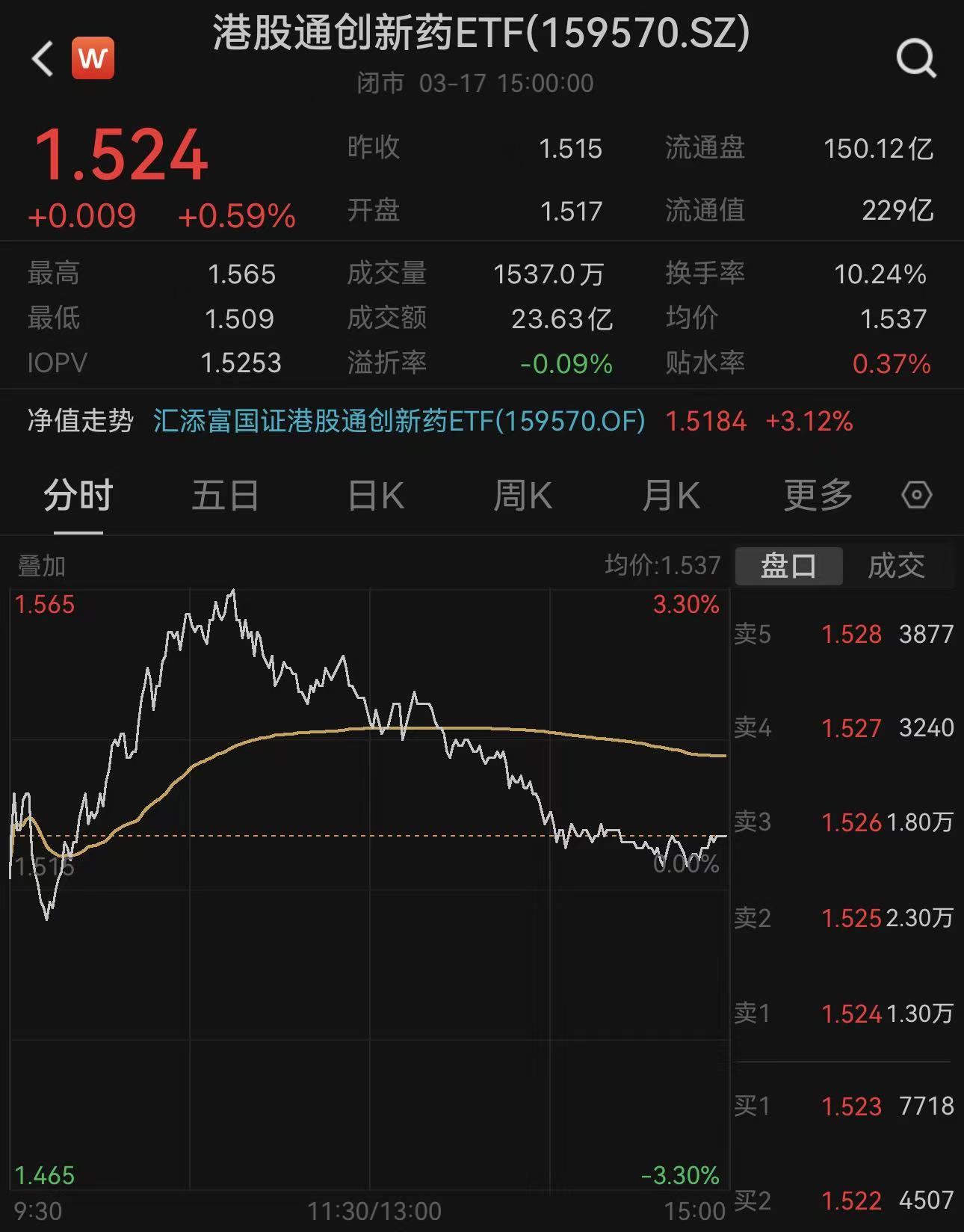Open the target/crosshair chart settings icon

(918, 495)
